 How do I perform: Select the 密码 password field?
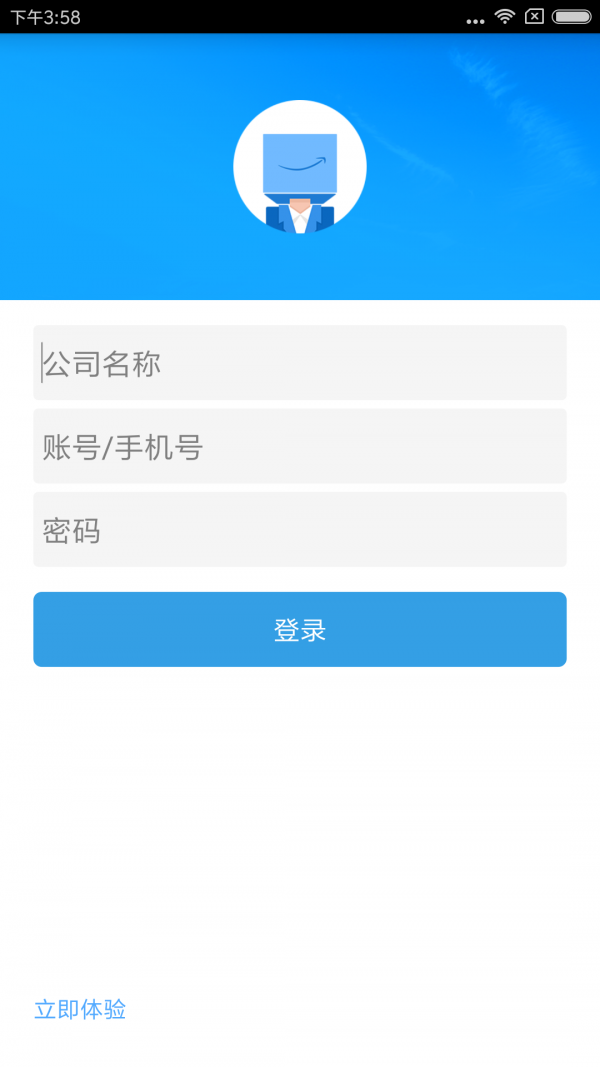click(300, 530)
